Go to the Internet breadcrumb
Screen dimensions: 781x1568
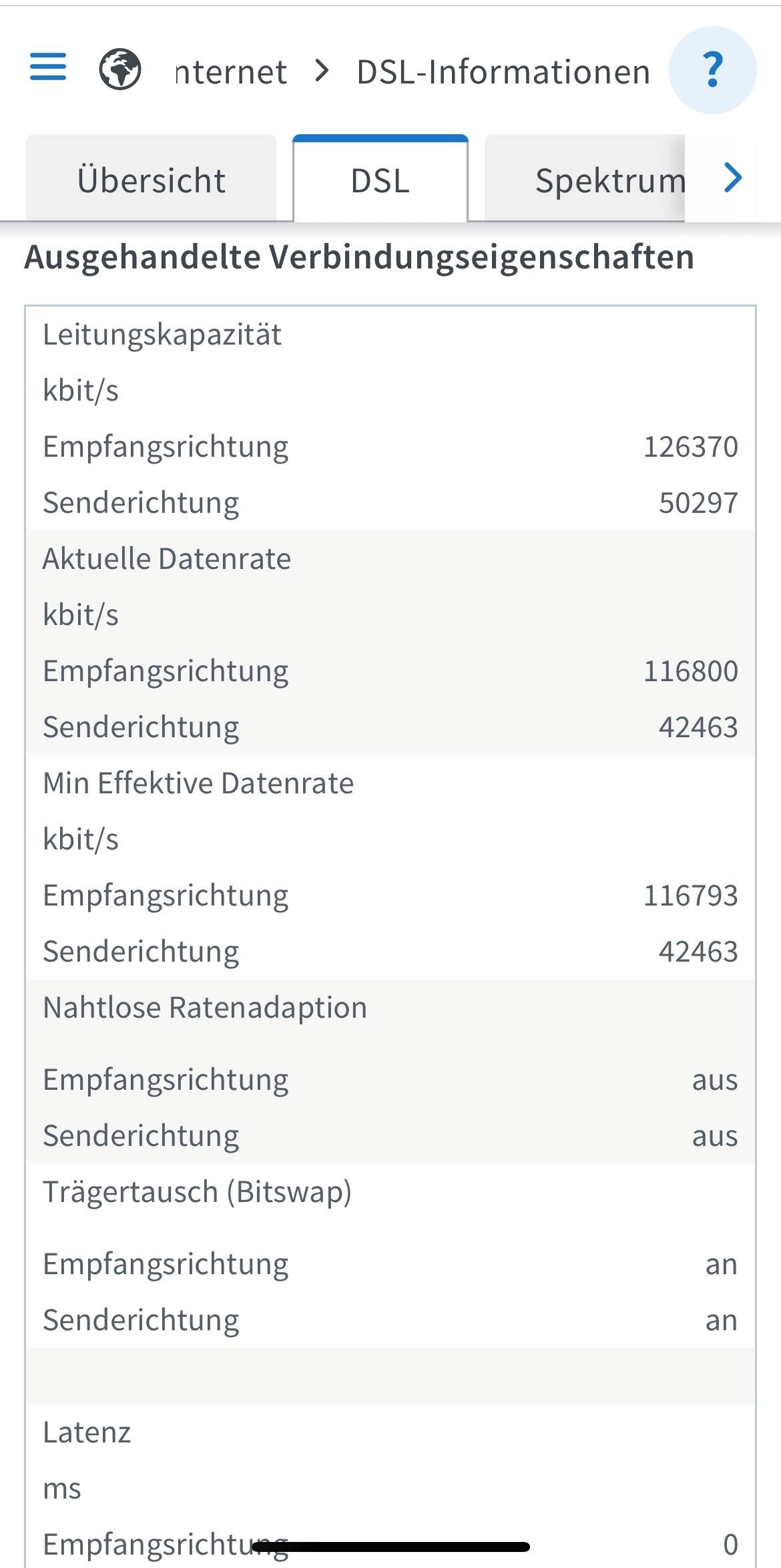pos(230,71)
